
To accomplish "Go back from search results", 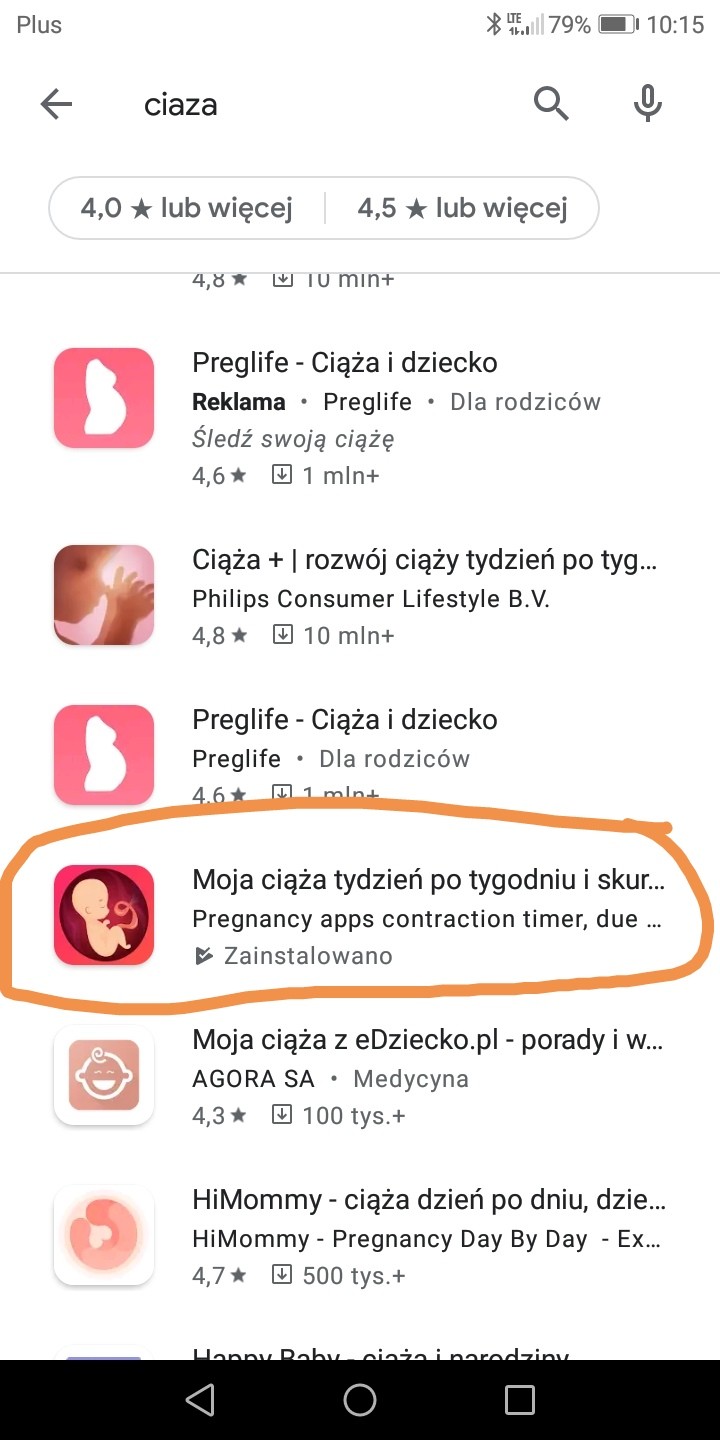I will 57,104.
